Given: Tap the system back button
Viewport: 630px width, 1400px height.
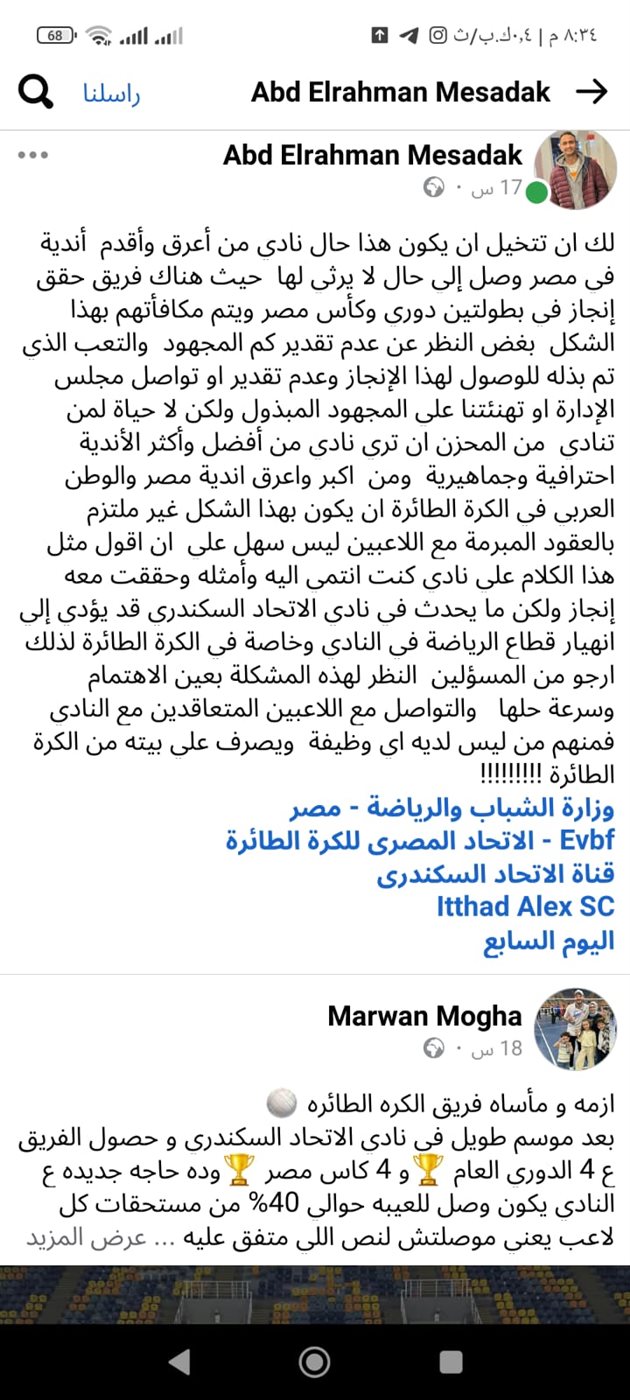Looking at the screenshot, I should tap(179, 1361).
